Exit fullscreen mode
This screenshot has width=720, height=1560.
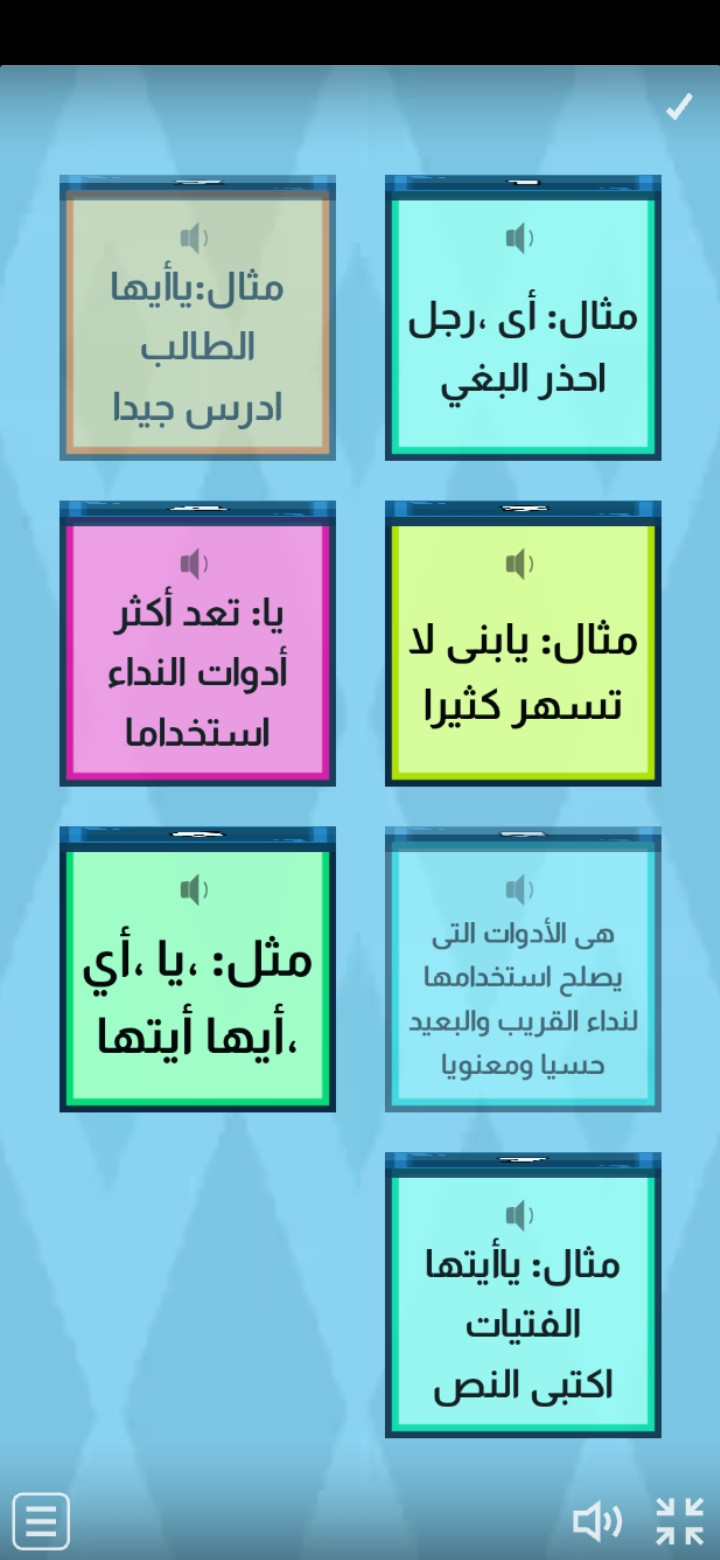click(x=680, y=1522)
